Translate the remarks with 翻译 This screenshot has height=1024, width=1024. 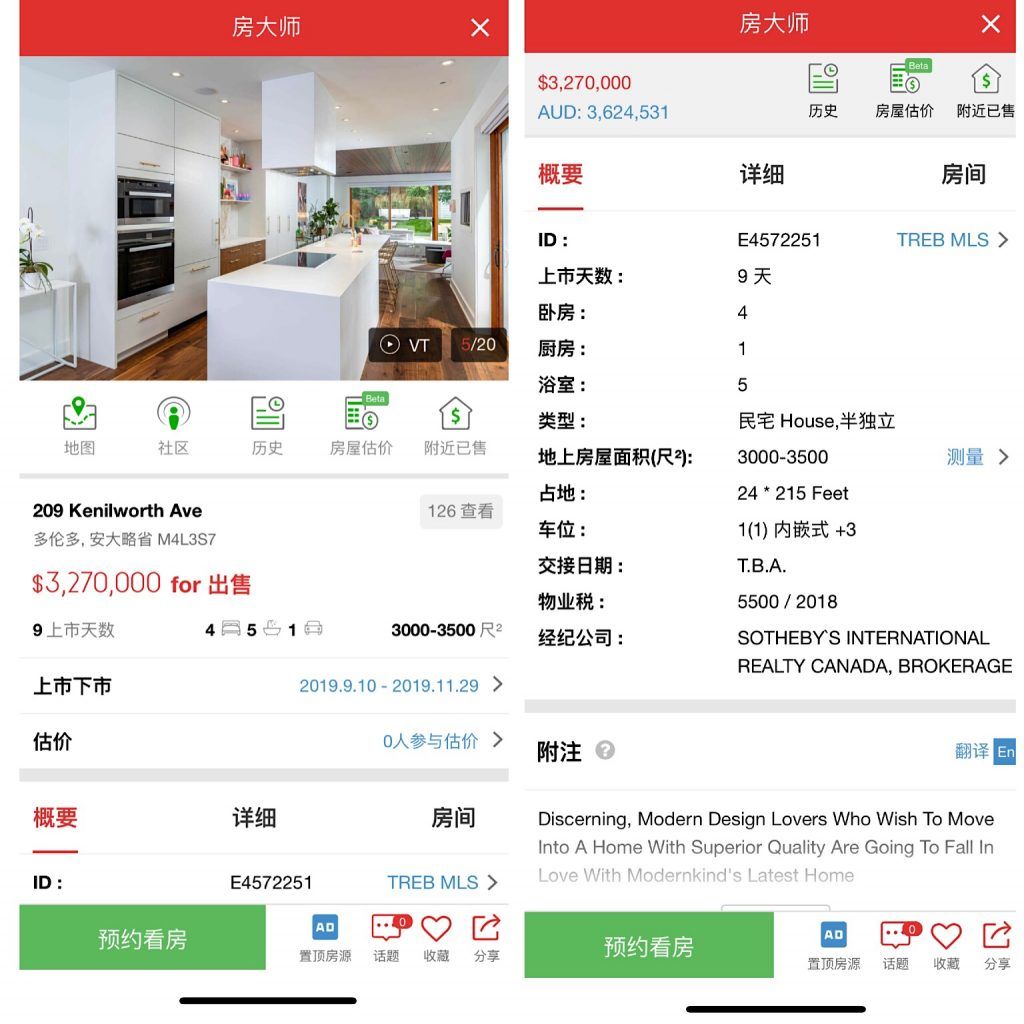click(971, 751)
